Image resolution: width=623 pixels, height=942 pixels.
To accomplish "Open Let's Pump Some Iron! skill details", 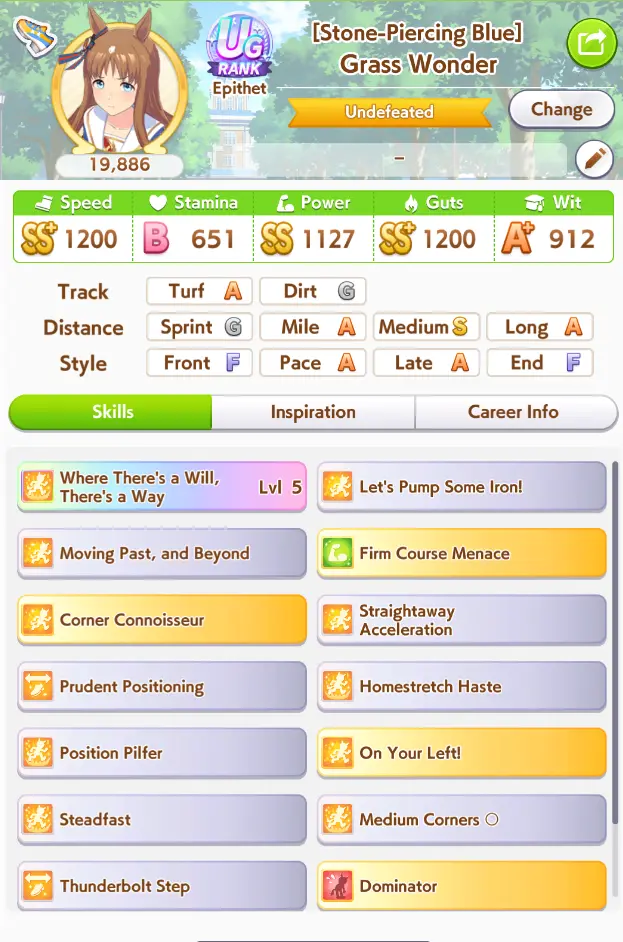I will click(x=462, y=487).
